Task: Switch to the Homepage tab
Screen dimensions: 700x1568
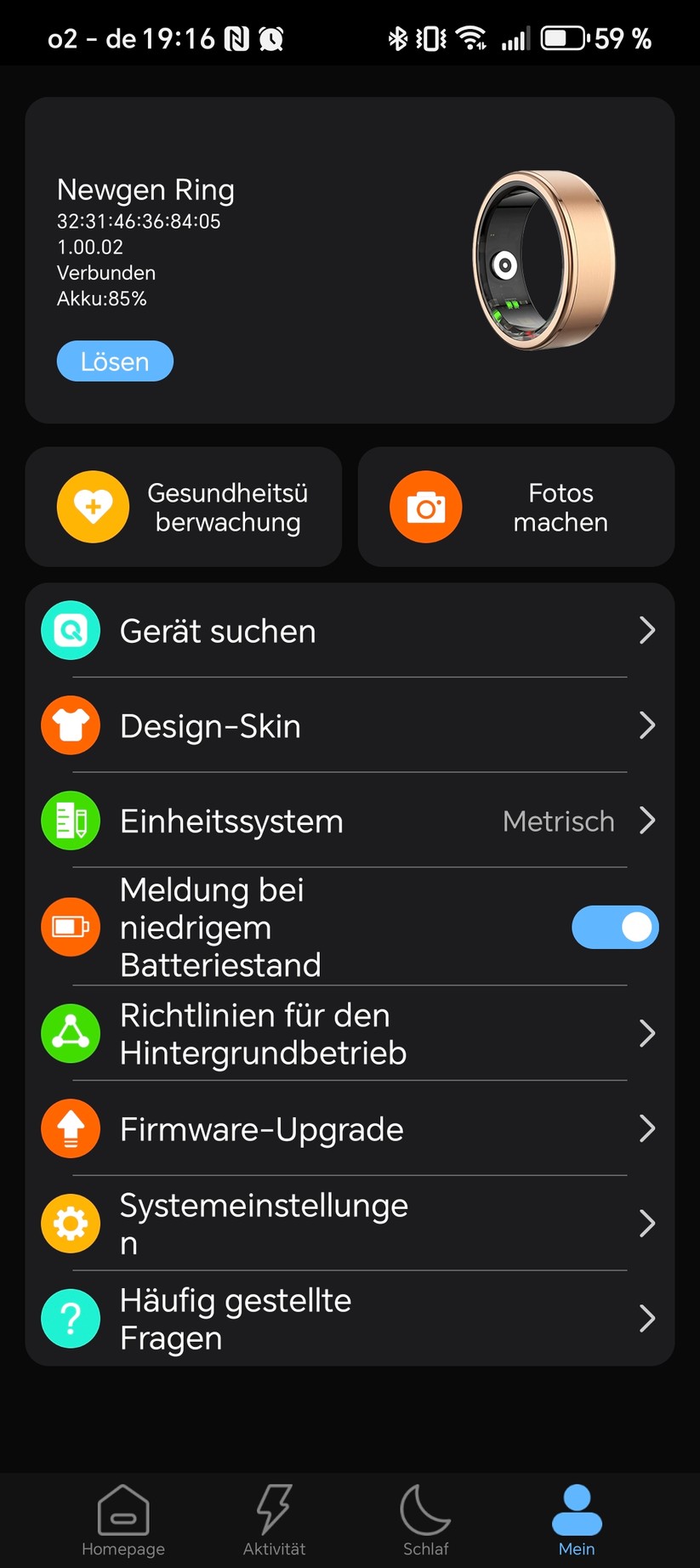Action: point(123,1520)
